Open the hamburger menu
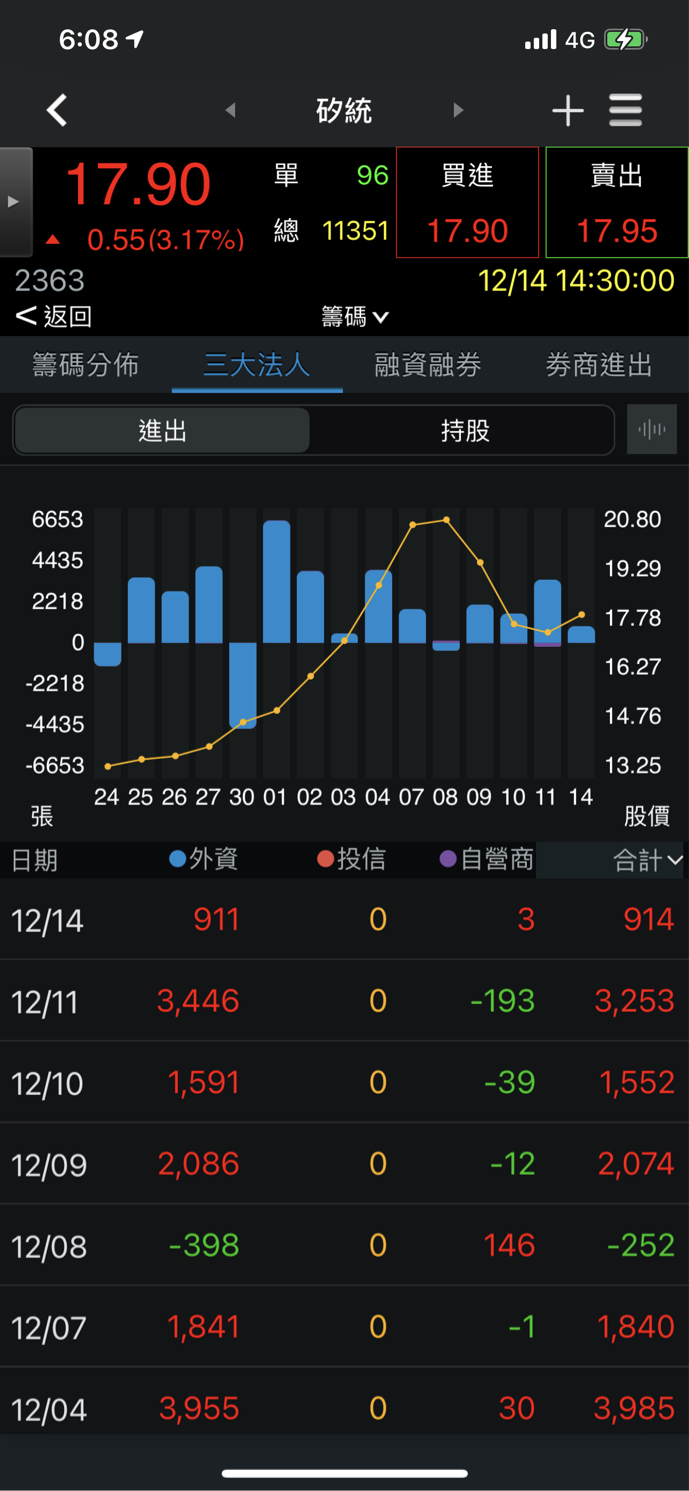 click(626, 110)
